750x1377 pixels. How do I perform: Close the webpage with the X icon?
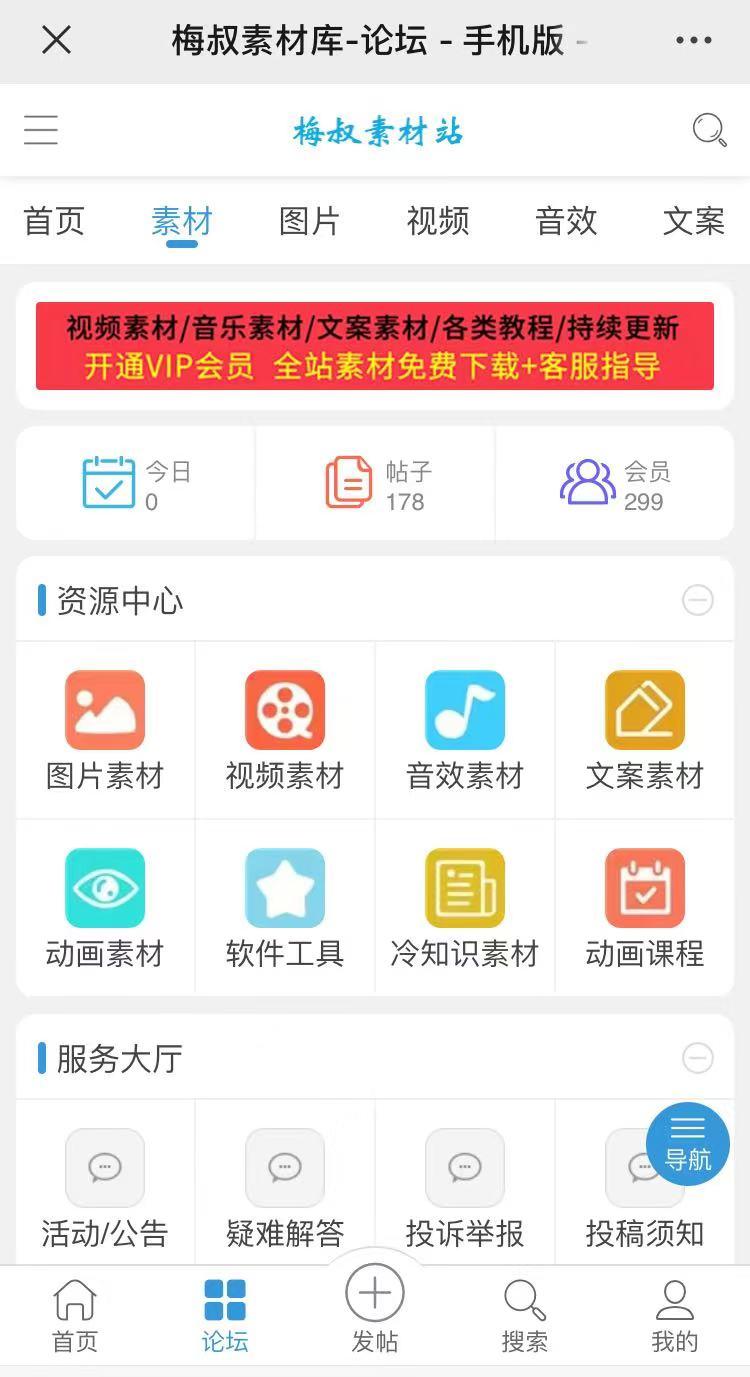[x=56, y=40]
